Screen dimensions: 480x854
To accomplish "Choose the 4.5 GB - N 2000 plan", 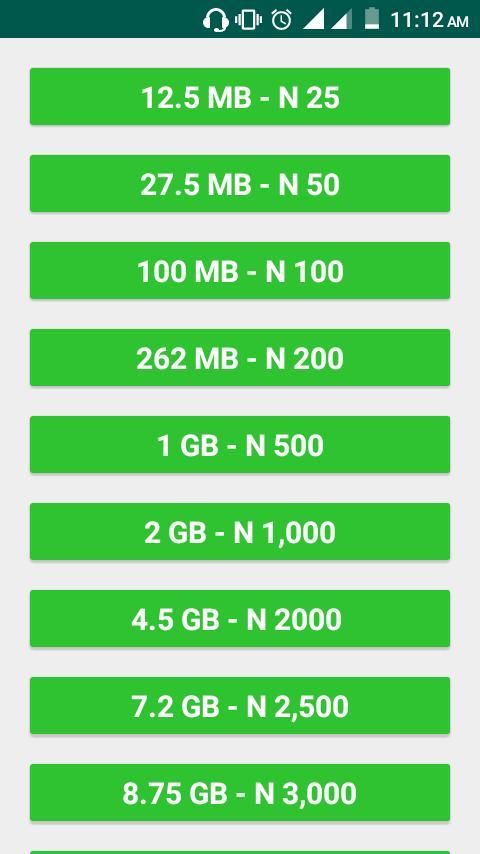I will (240, 619).
